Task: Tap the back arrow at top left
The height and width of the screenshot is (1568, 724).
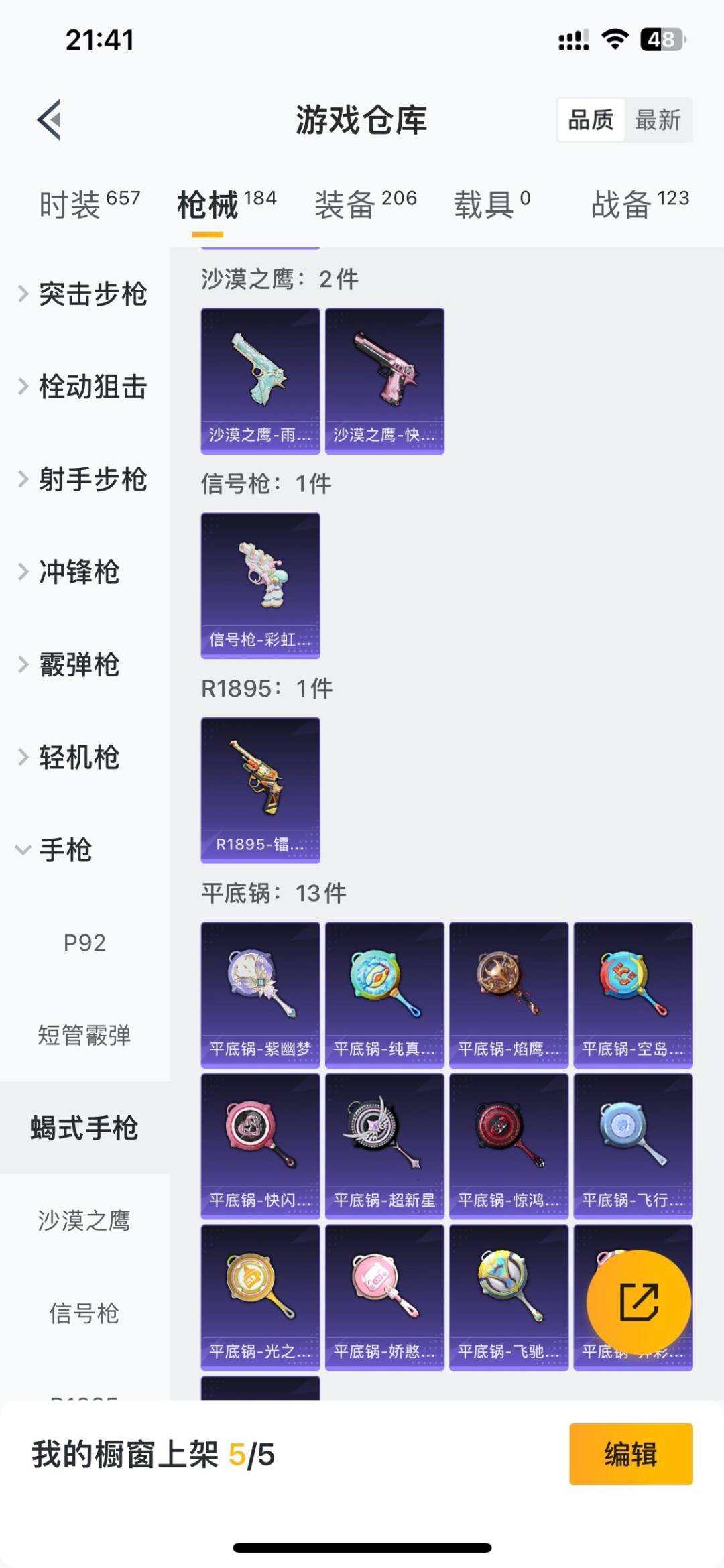Action: 48,119
